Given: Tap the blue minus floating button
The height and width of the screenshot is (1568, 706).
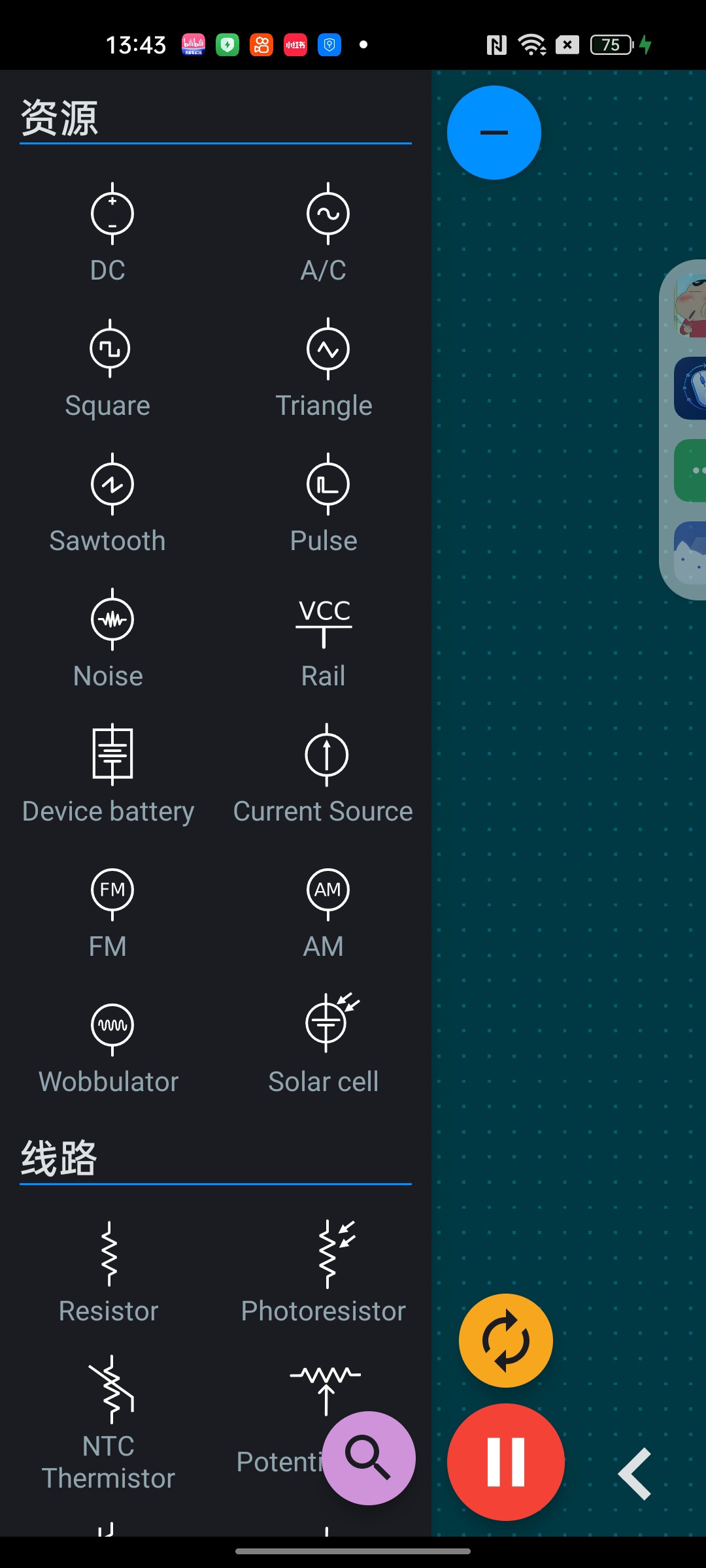Looking at the screenshot, I should click(494, 133).
